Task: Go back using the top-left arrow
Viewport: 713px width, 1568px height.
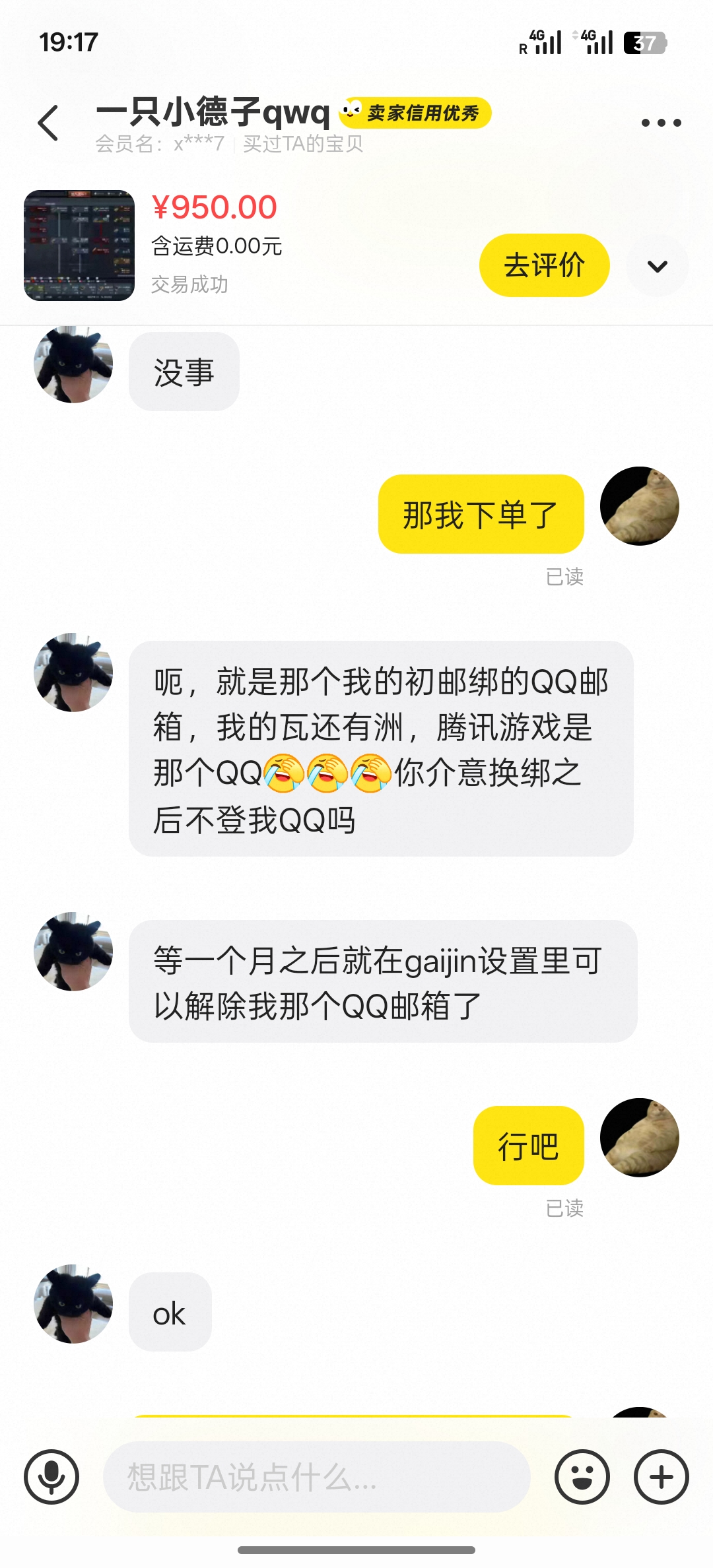Action: pyautogui.click(x=48, y=123)
